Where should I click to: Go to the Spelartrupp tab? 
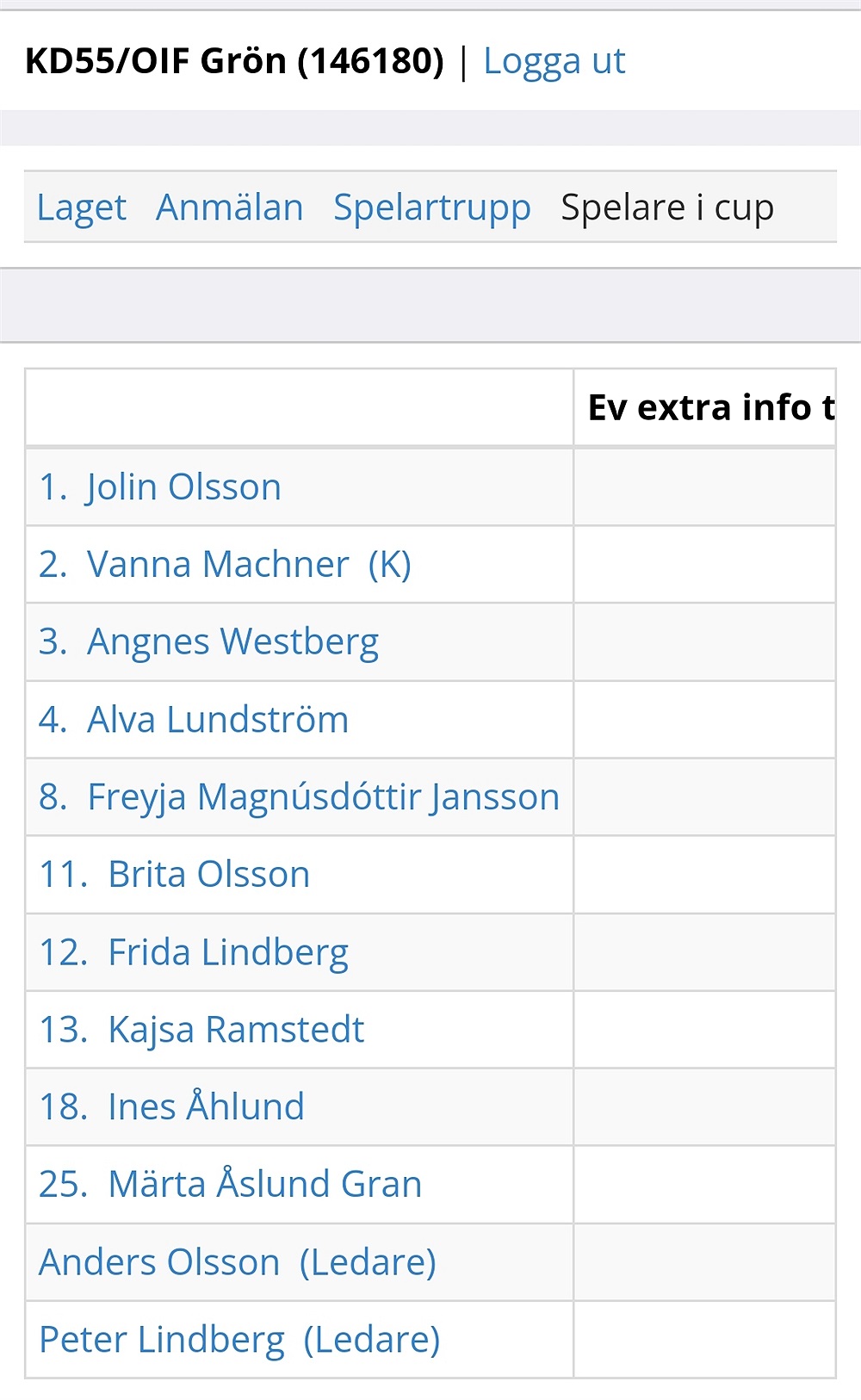tap(432, 208)
